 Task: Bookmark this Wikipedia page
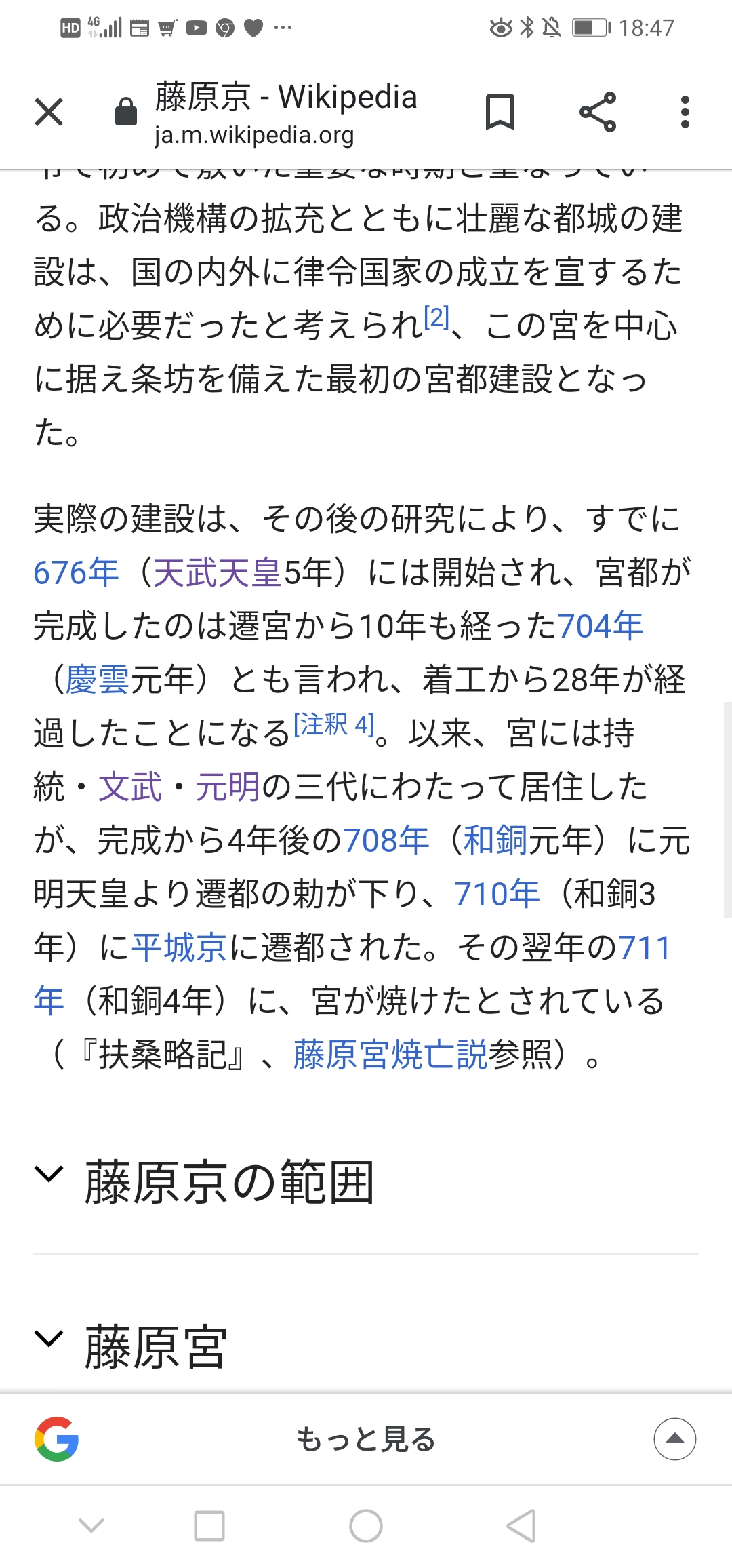500,112
